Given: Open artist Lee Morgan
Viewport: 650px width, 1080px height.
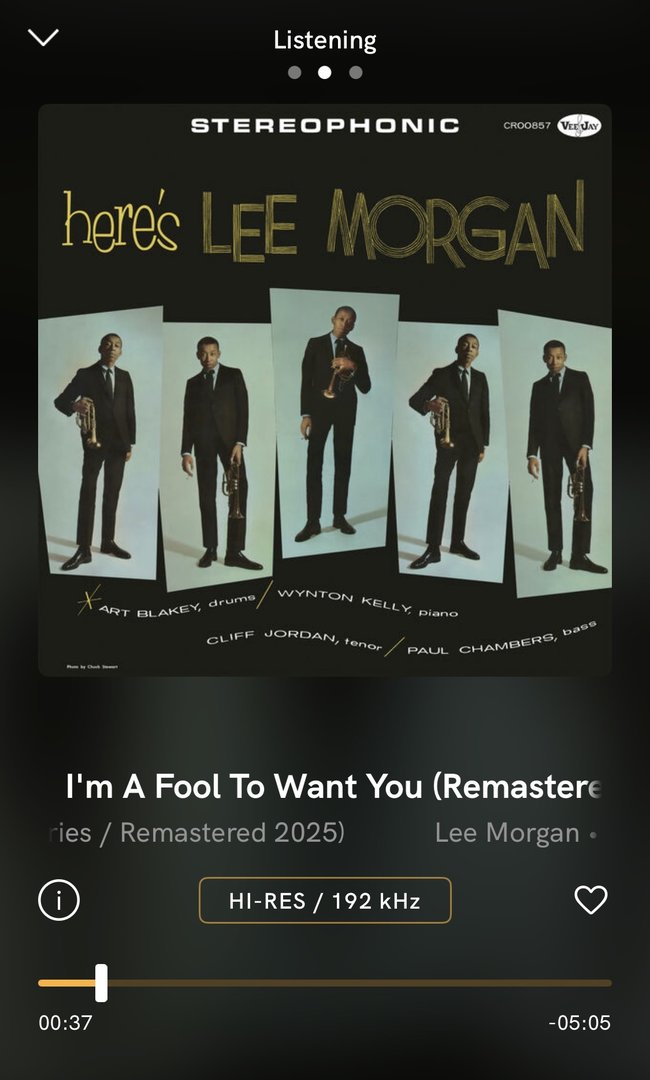Looking at the screenshot, I should pyautogui.click(x=507, y=833).
